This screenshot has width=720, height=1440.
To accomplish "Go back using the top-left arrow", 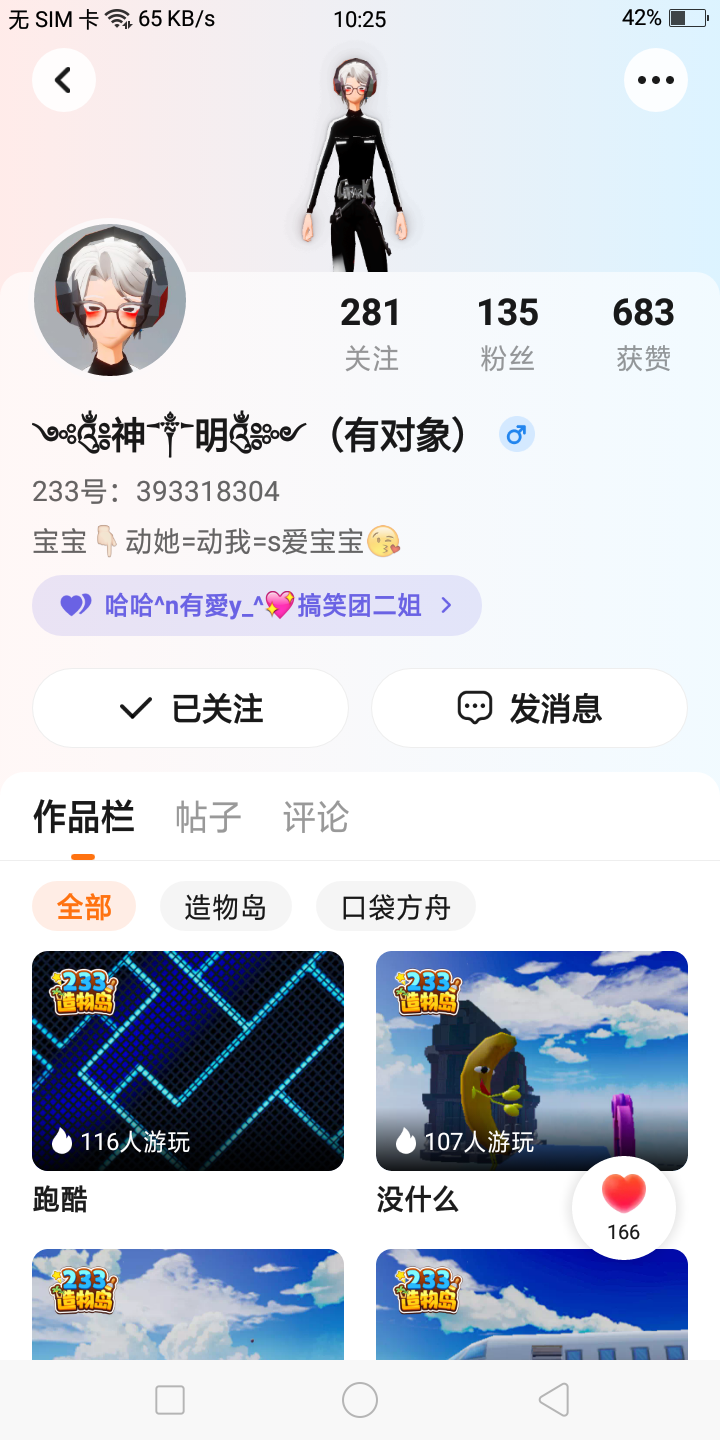I will [64, 80].
